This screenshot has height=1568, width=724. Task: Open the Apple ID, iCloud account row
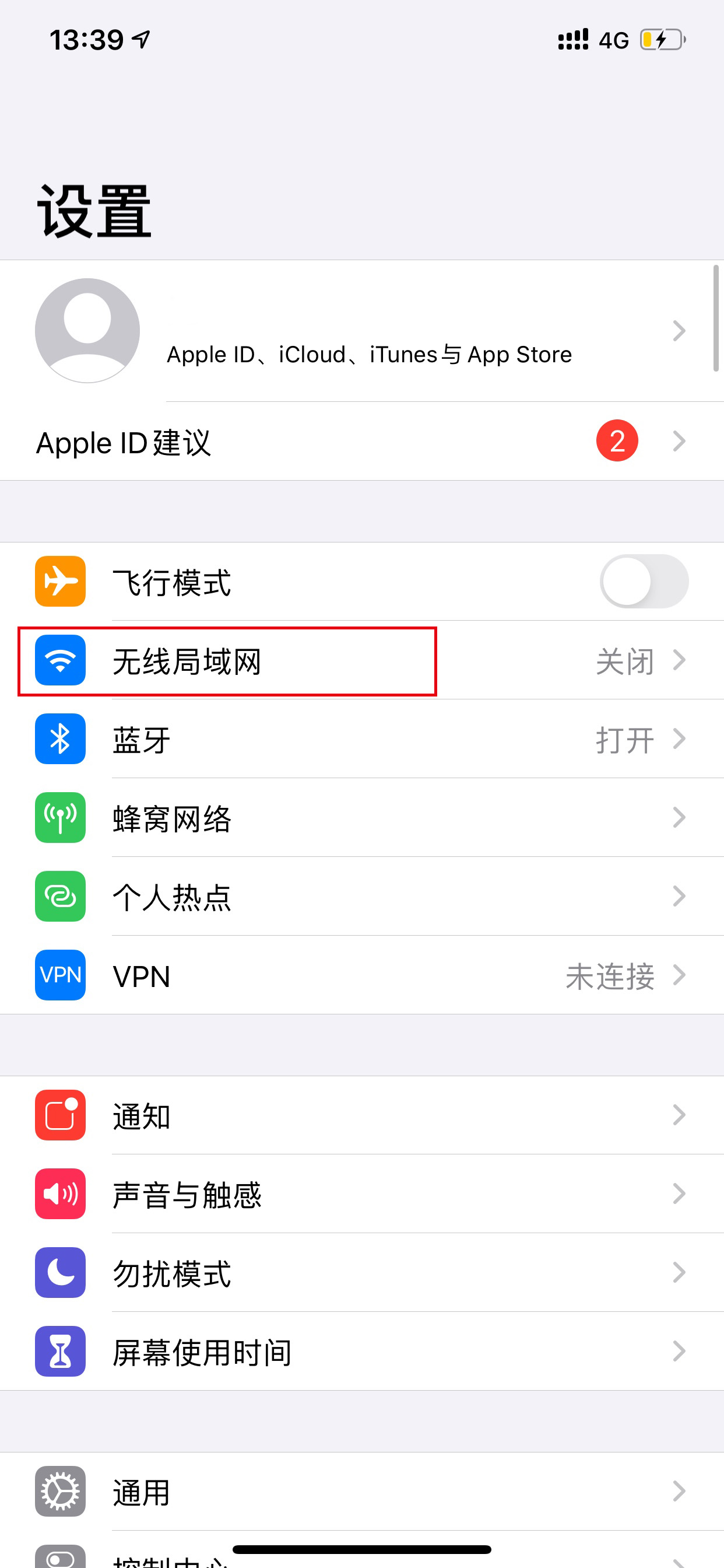(362, 331)
